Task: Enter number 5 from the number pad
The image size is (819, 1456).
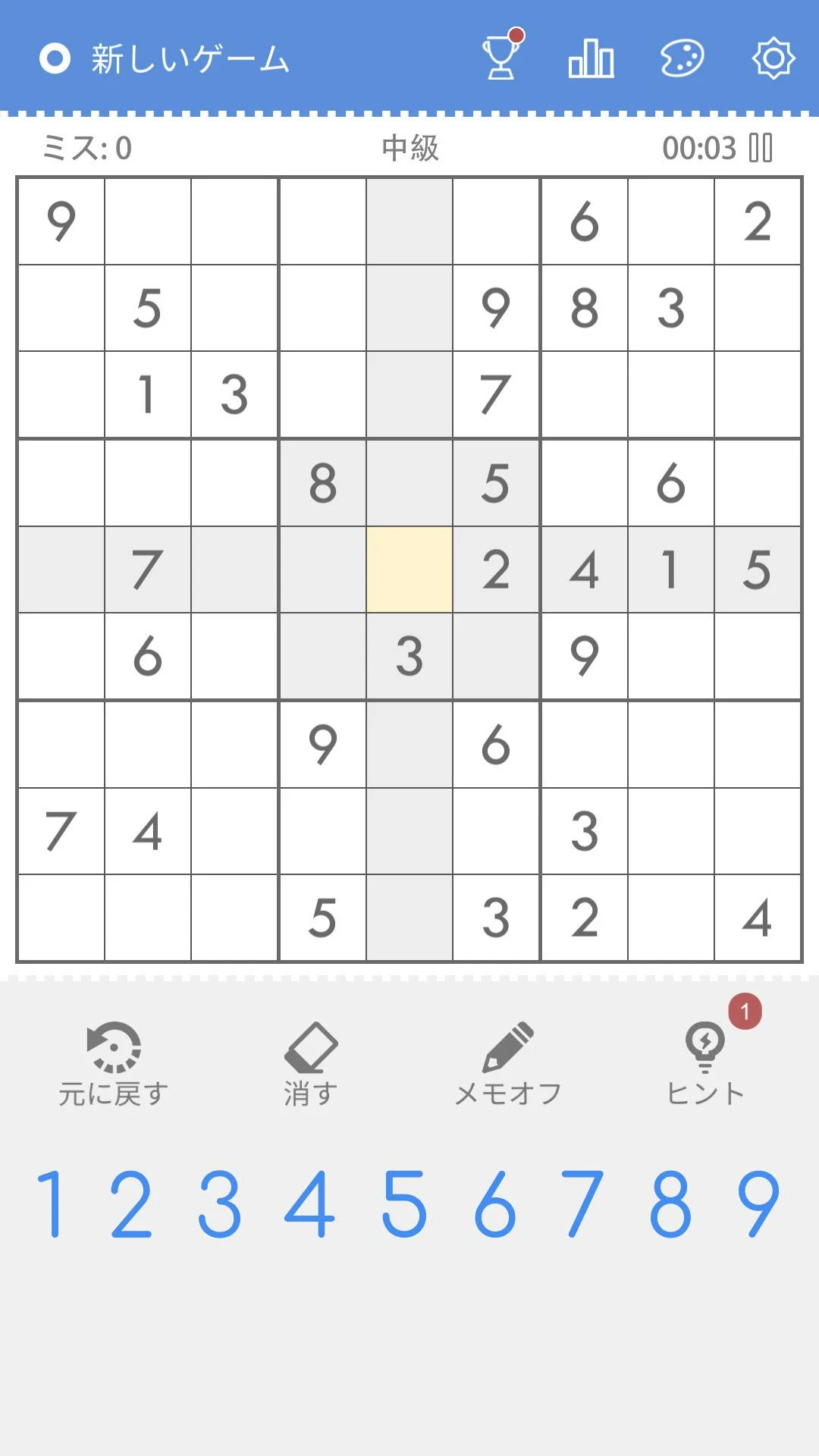Action: 403,1203
